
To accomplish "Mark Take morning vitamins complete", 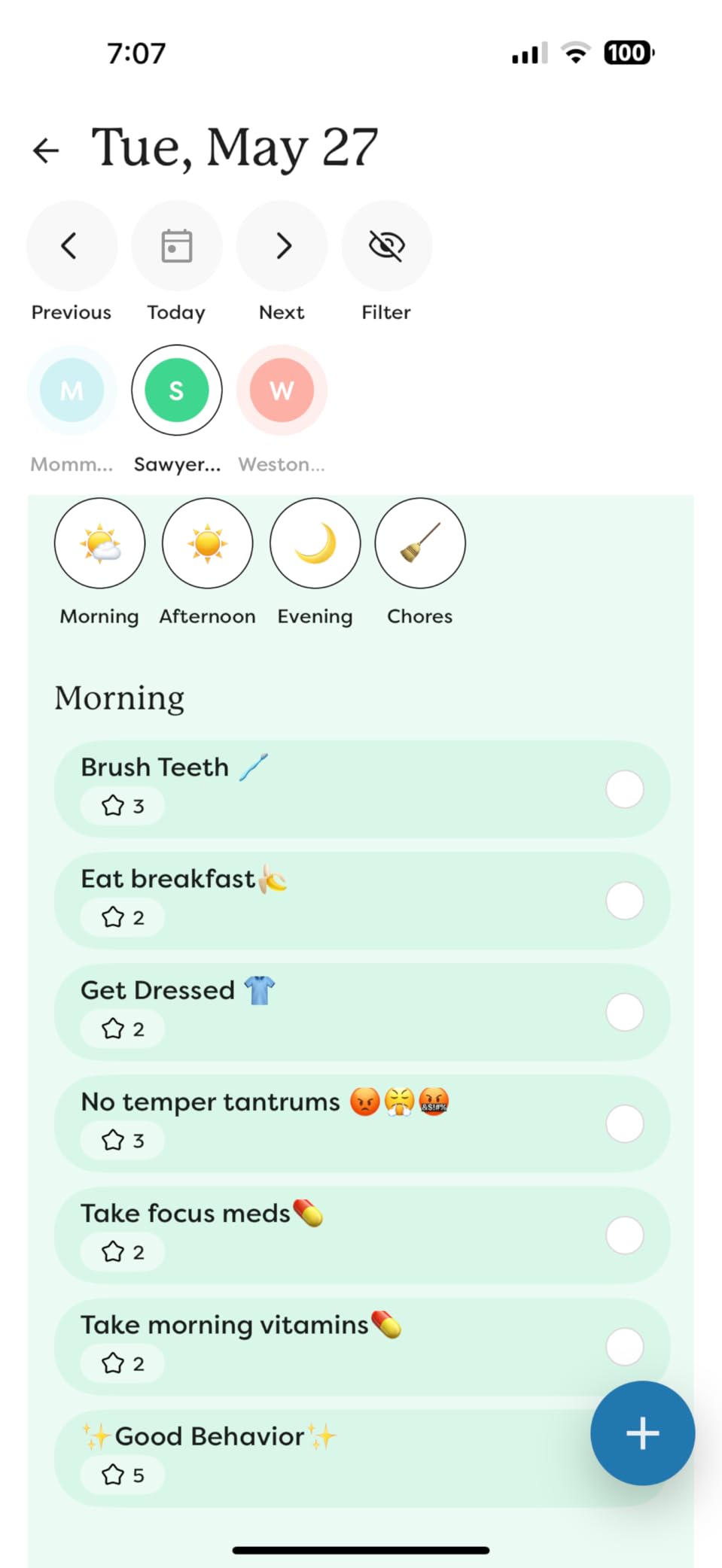I will (x=624, y=1346).
